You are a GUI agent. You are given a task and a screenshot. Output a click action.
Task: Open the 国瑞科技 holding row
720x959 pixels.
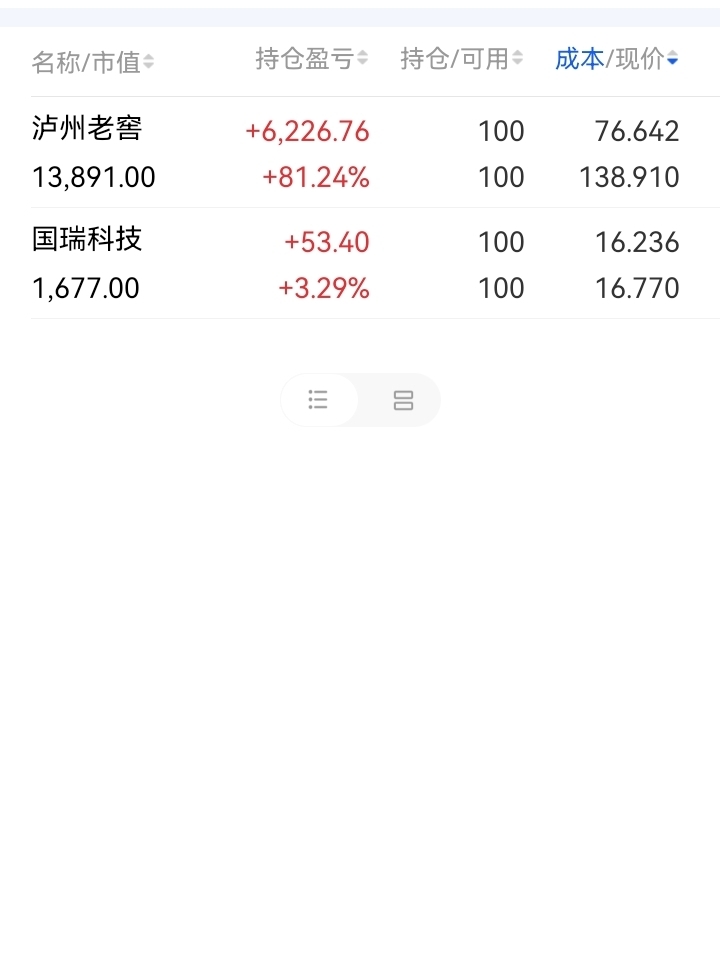point(360,264)
